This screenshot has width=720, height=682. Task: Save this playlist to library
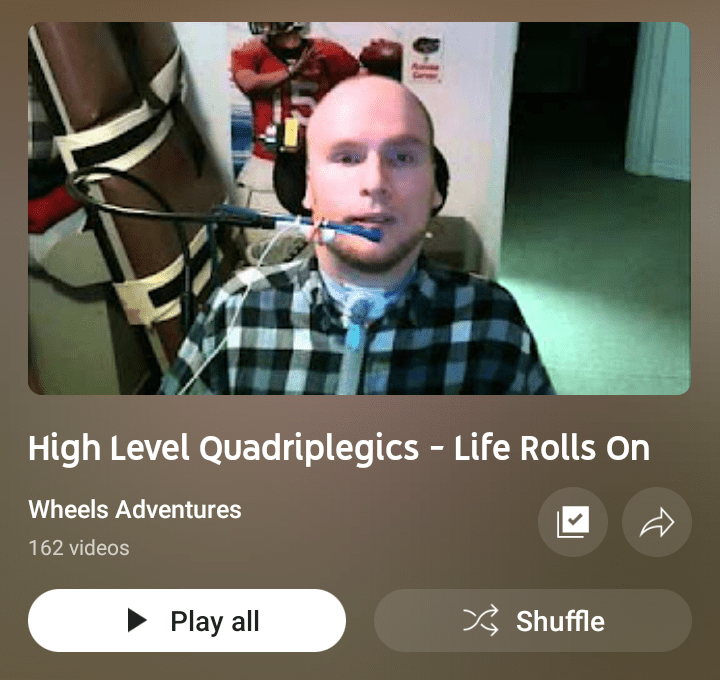click(x=573, y=522)
